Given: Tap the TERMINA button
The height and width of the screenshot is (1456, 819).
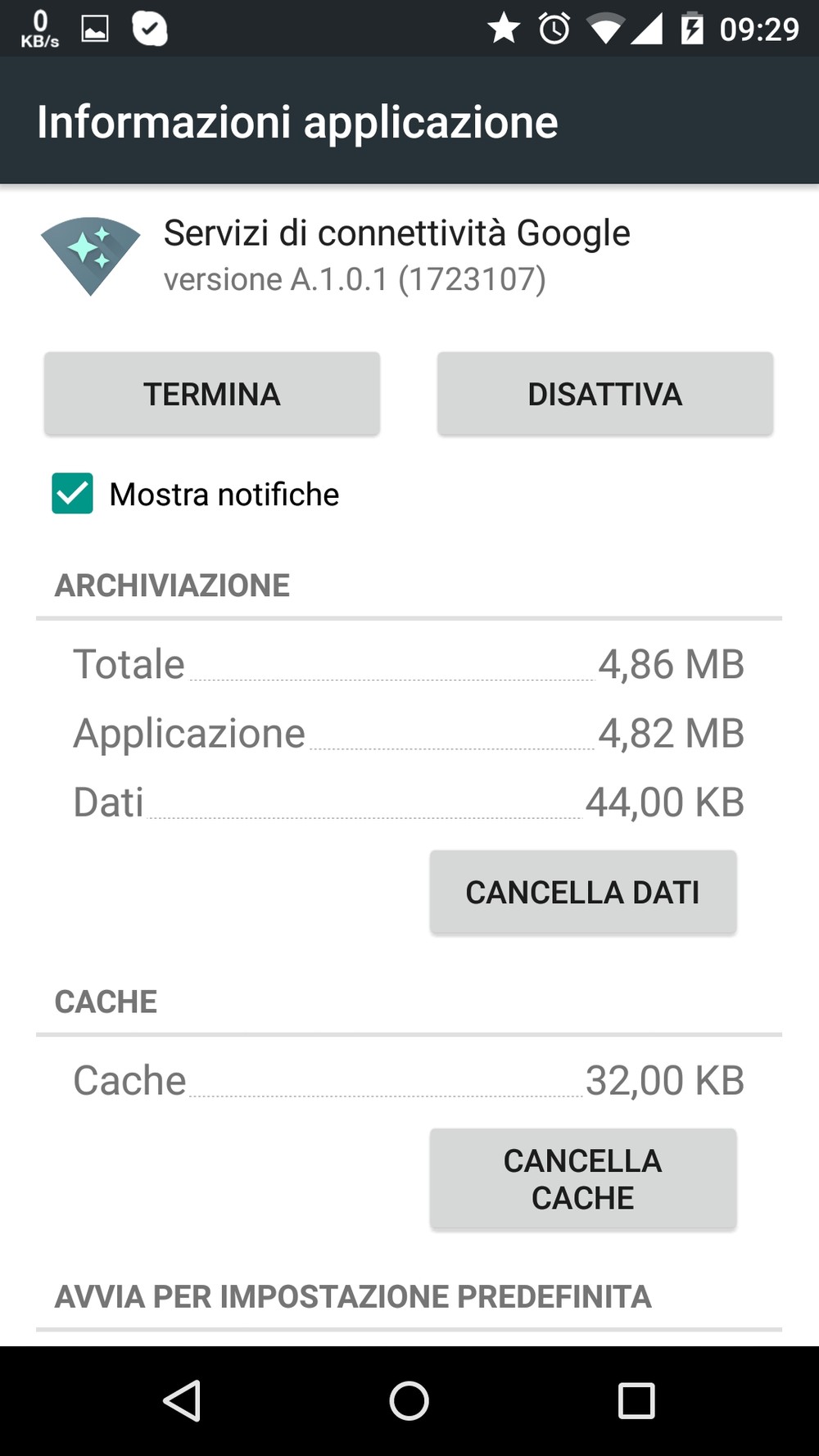Looking at the screenshot, I should click(x=212, y=394).
